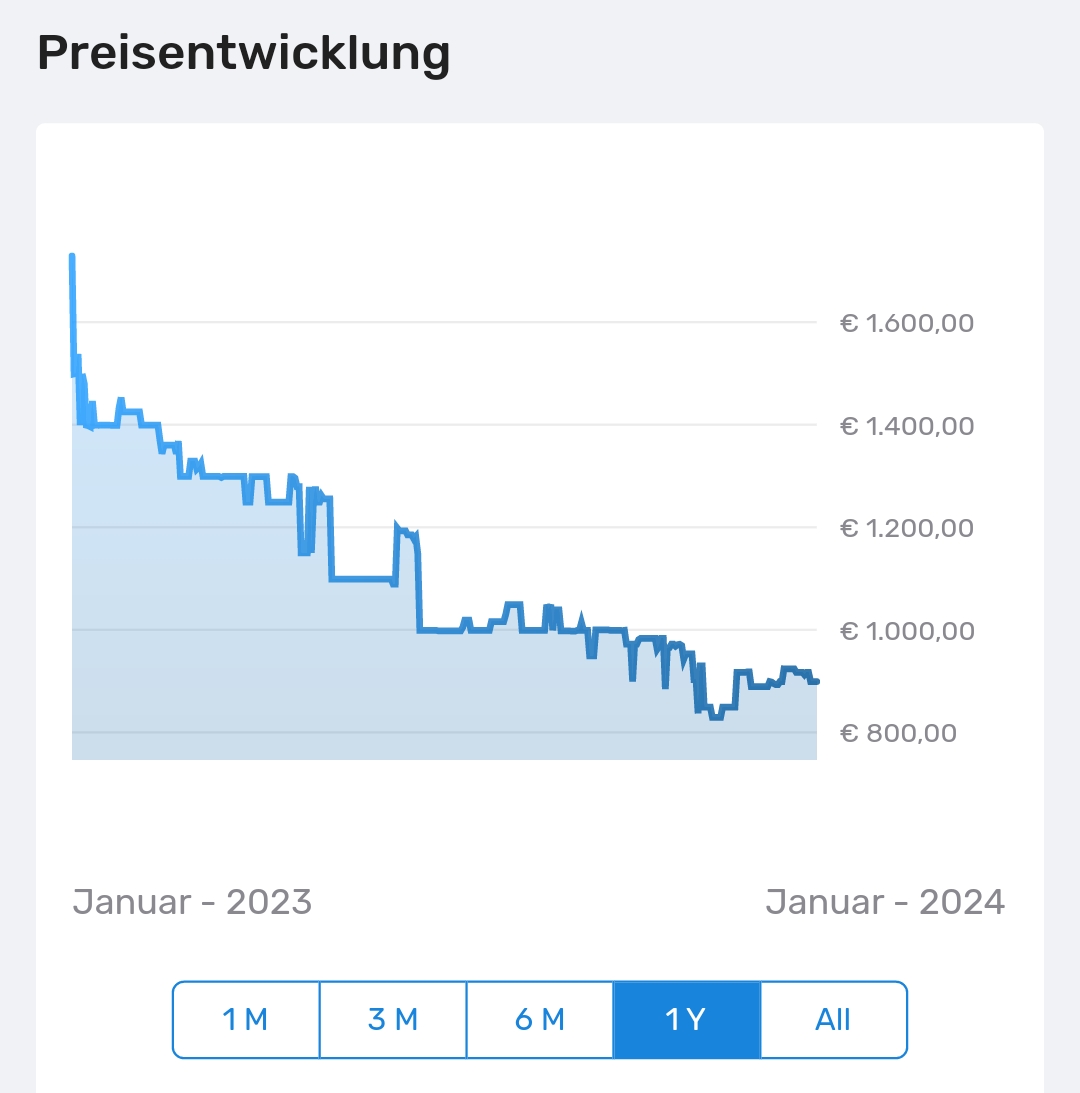Select the 3 M price history range
Screen dimensions: 1080x1093
393,1019
